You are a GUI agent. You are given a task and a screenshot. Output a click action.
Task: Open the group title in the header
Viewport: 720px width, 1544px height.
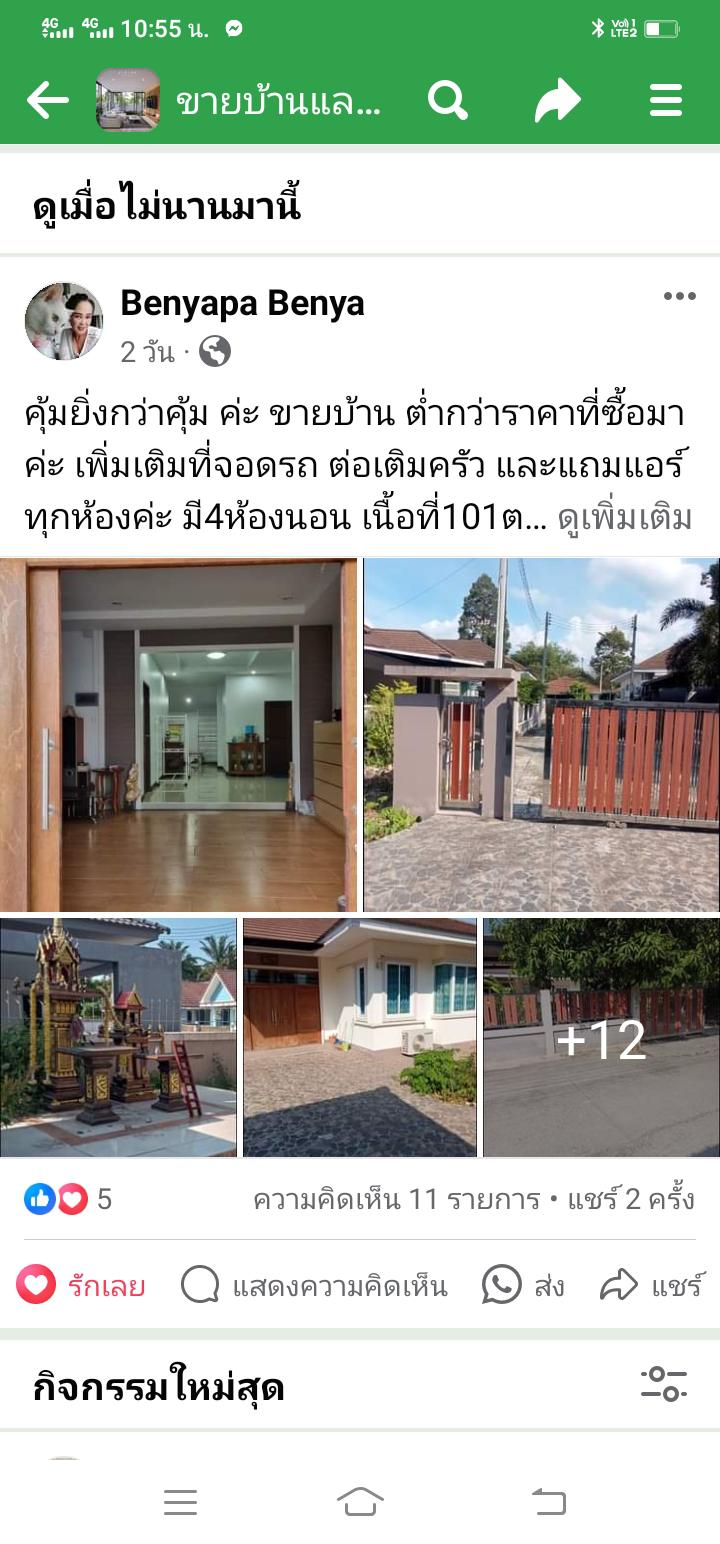click(278, 101)
